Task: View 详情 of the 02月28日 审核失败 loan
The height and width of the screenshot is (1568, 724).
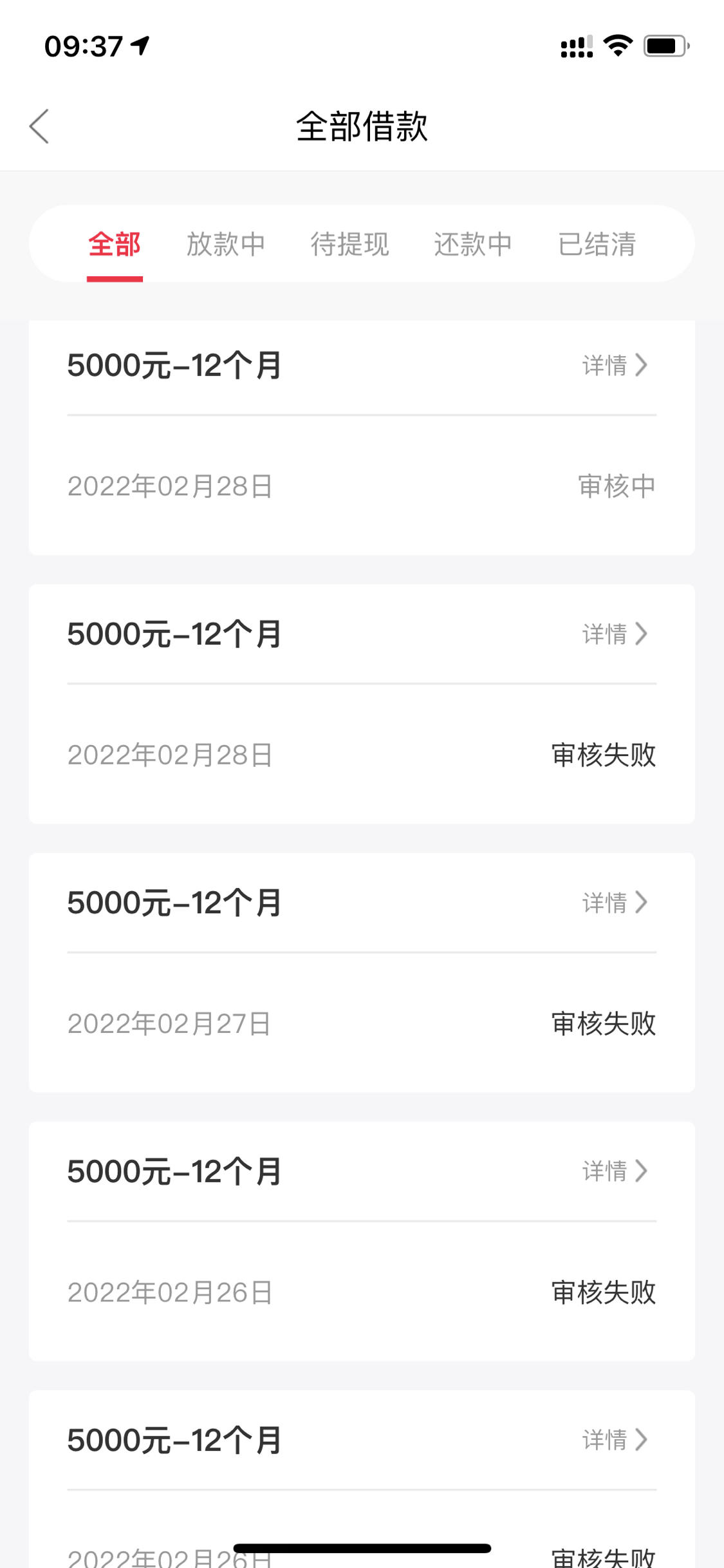Action: (x=615, y=634)
